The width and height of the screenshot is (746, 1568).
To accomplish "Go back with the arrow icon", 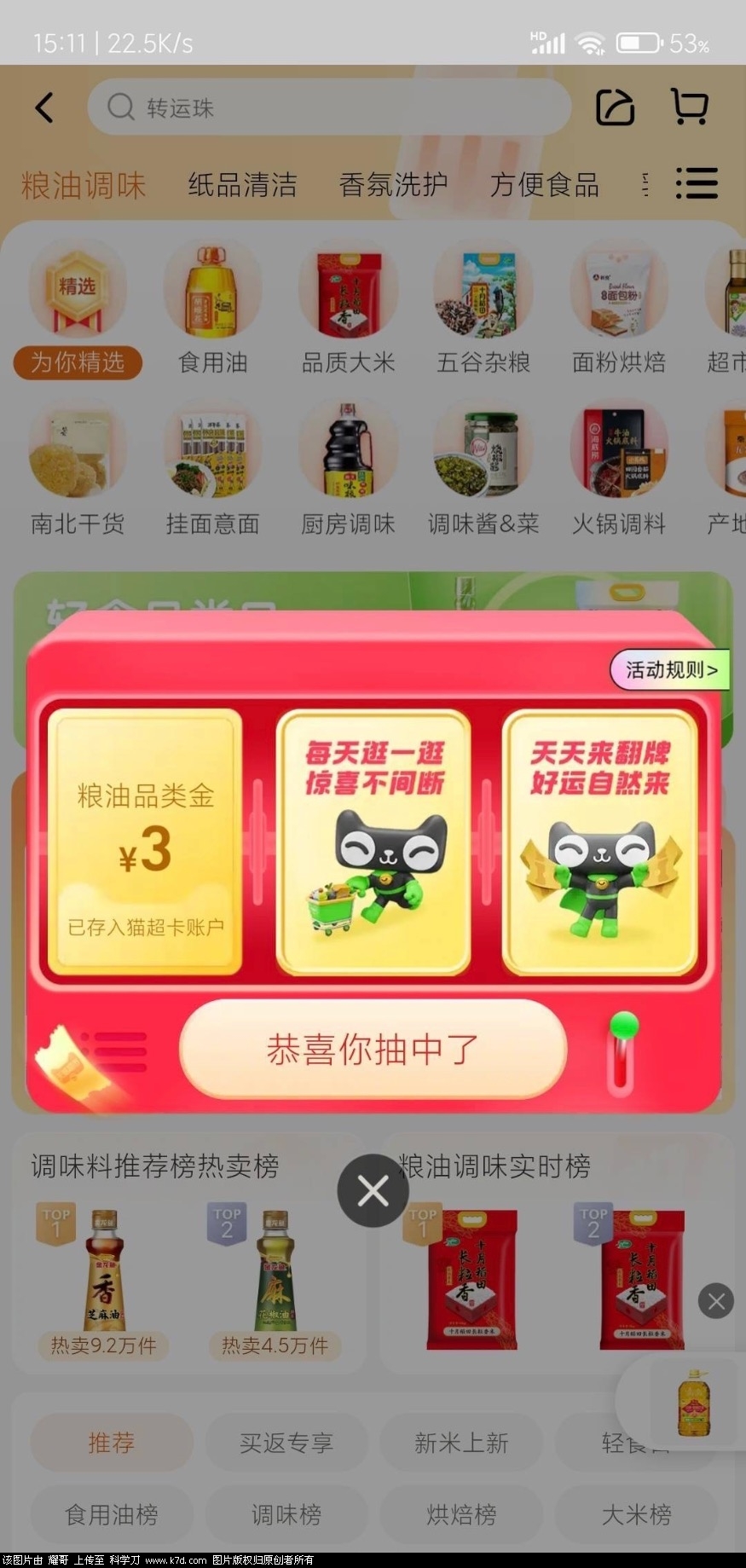I will pos(44,107).
